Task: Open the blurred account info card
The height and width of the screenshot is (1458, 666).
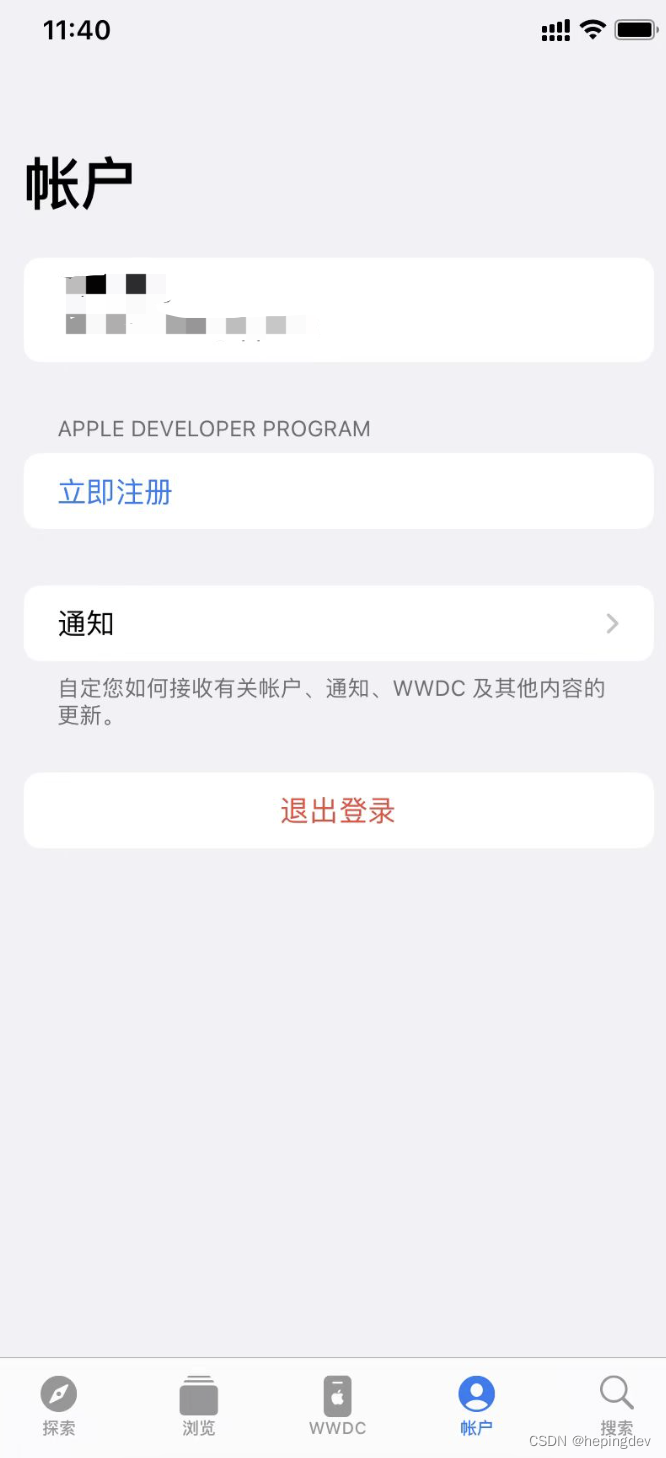Action: click(x=338, y=309)
